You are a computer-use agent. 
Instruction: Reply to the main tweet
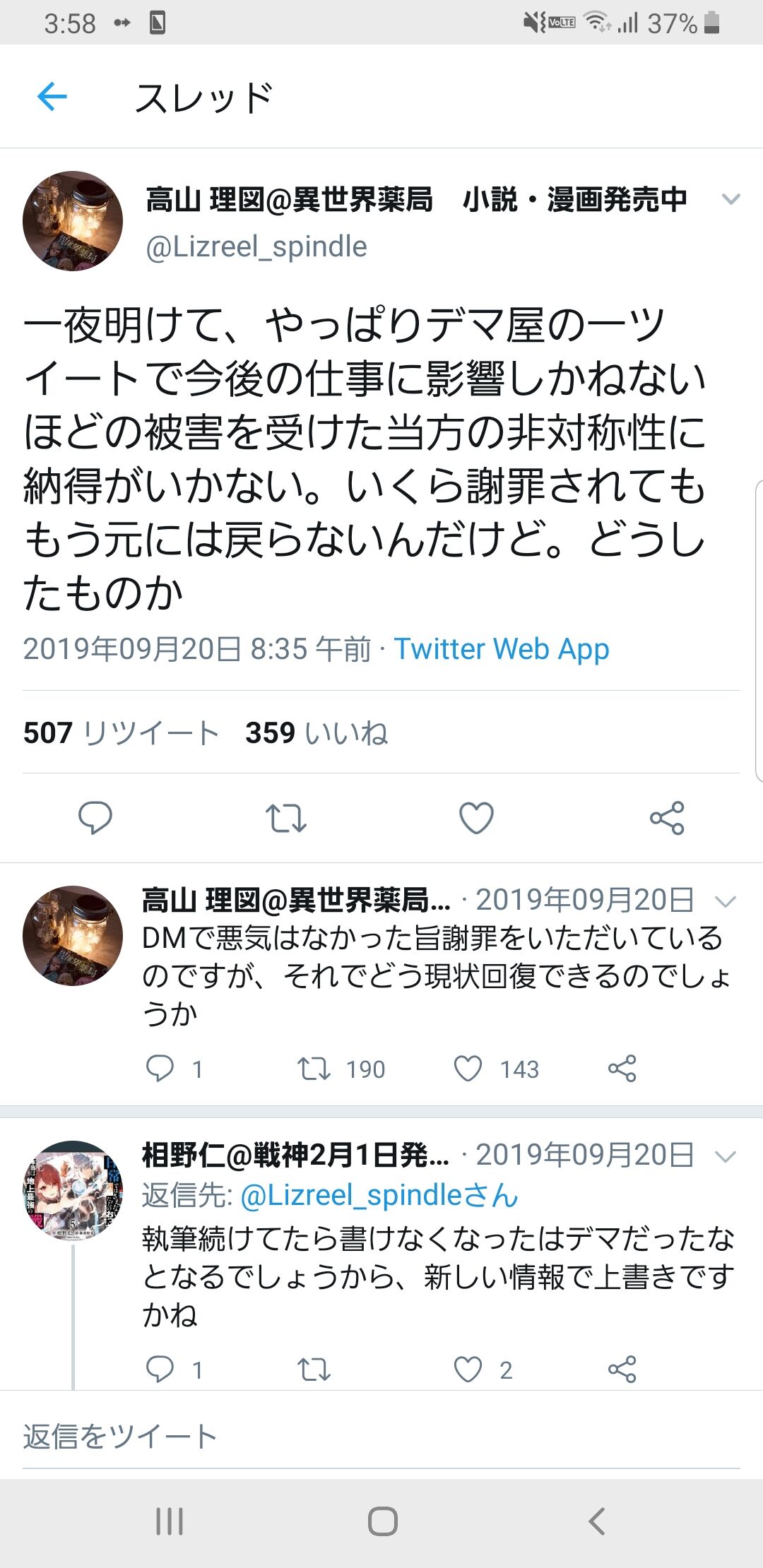point(95,818)
